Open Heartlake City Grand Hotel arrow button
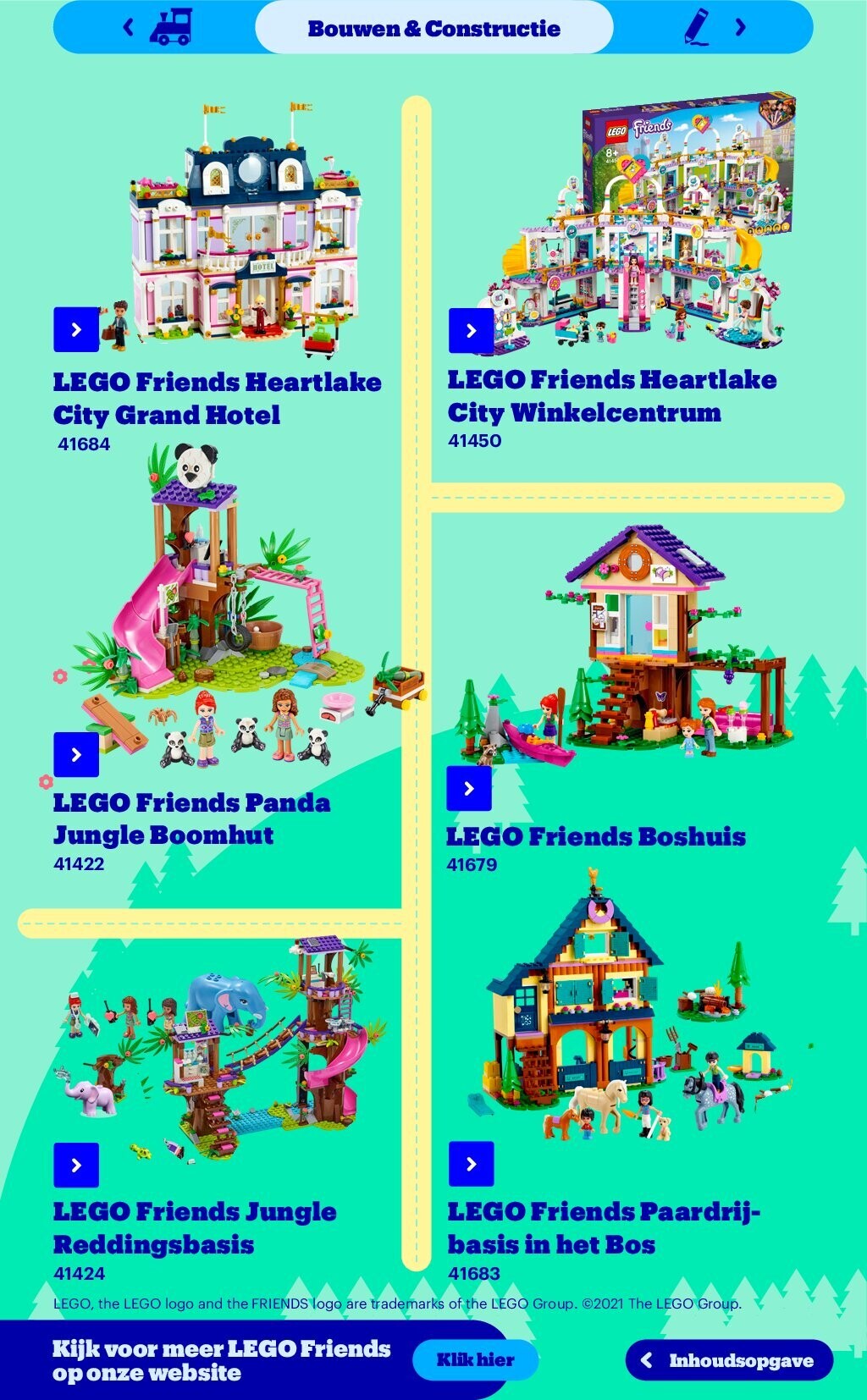 coord(76,329)
